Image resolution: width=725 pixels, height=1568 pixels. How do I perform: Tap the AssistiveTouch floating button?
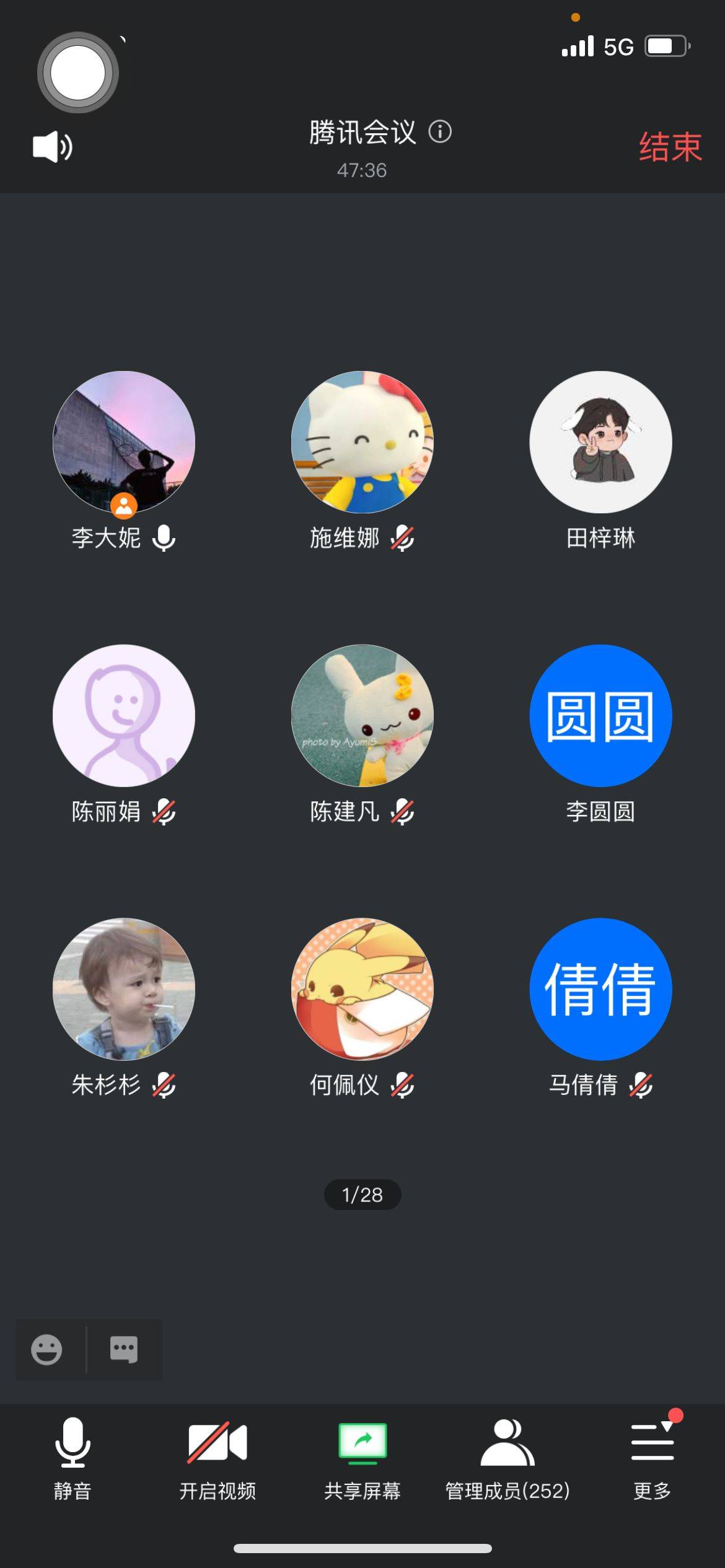[77, 72]
